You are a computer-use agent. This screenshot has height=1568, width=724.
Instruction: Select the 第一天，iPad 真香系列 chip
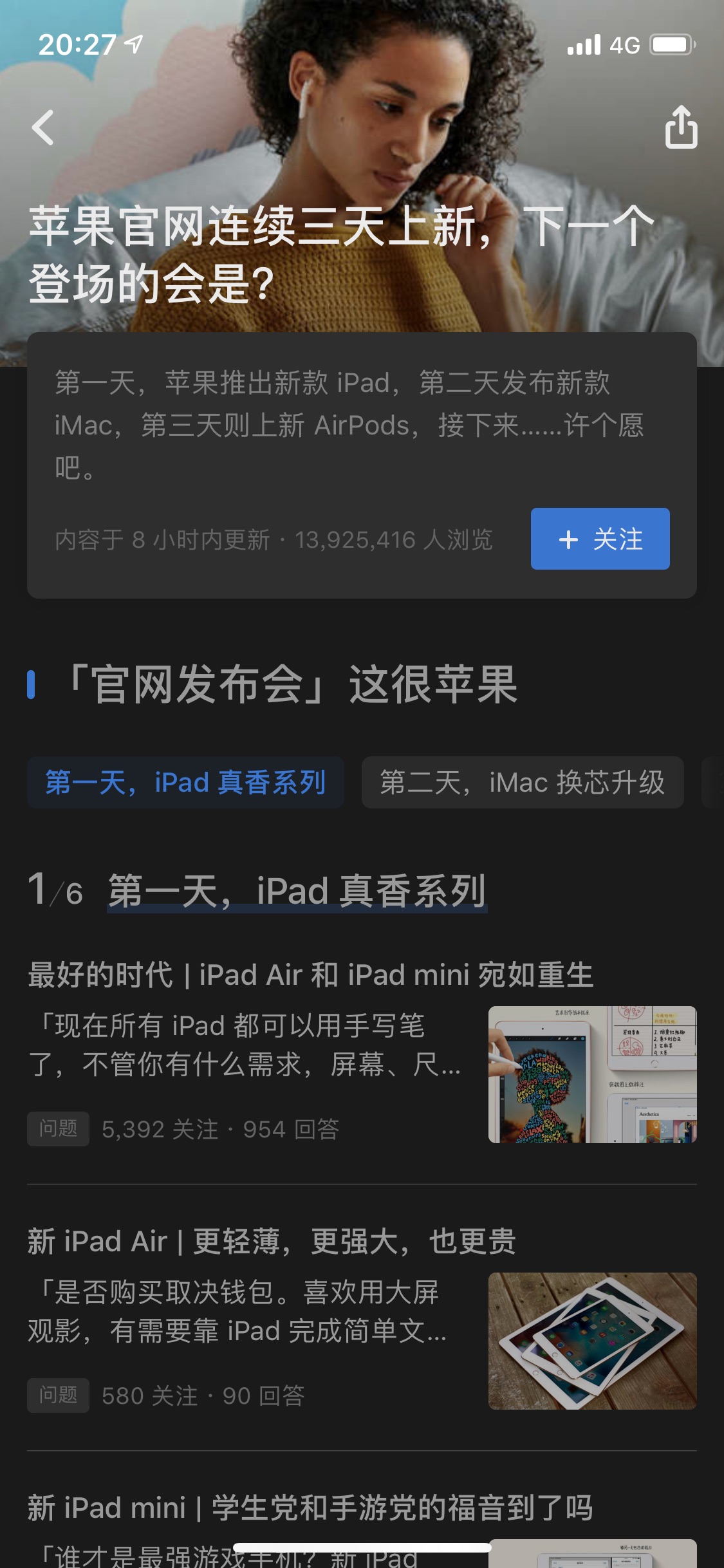point(185,783)
